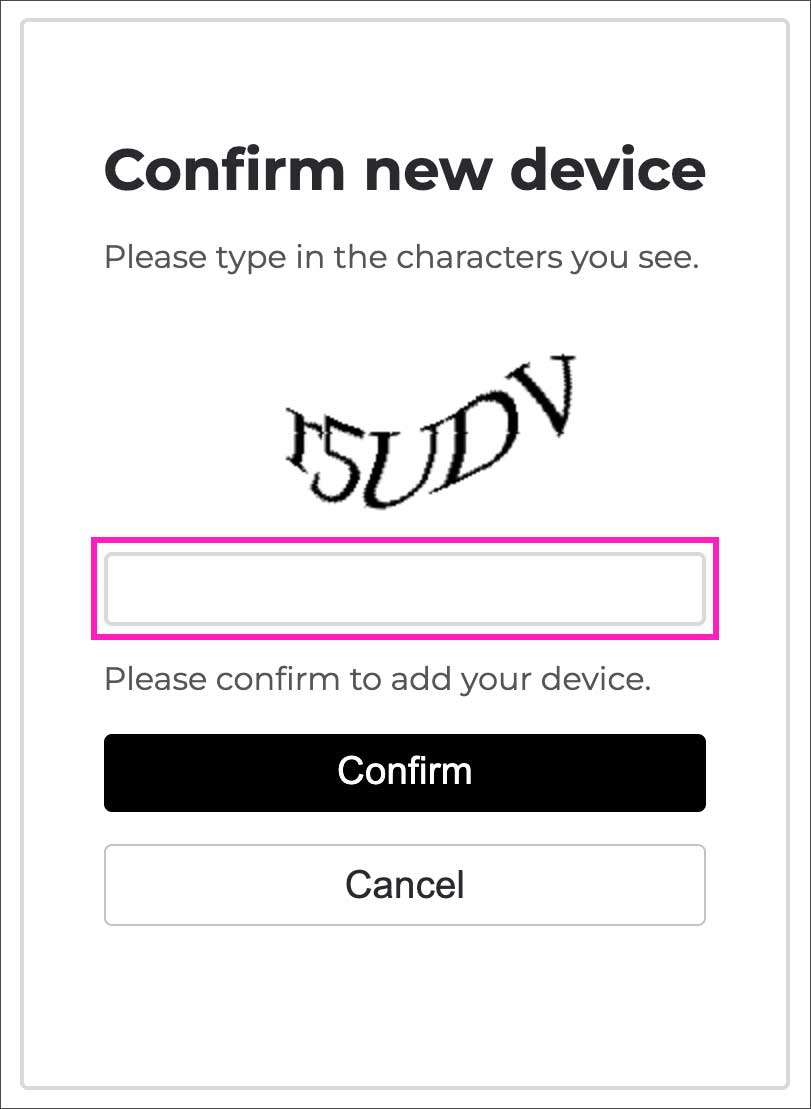Cancel the new device confirmation
The height and width of the screenshot is (1109, 811).
tap(404, 885)
